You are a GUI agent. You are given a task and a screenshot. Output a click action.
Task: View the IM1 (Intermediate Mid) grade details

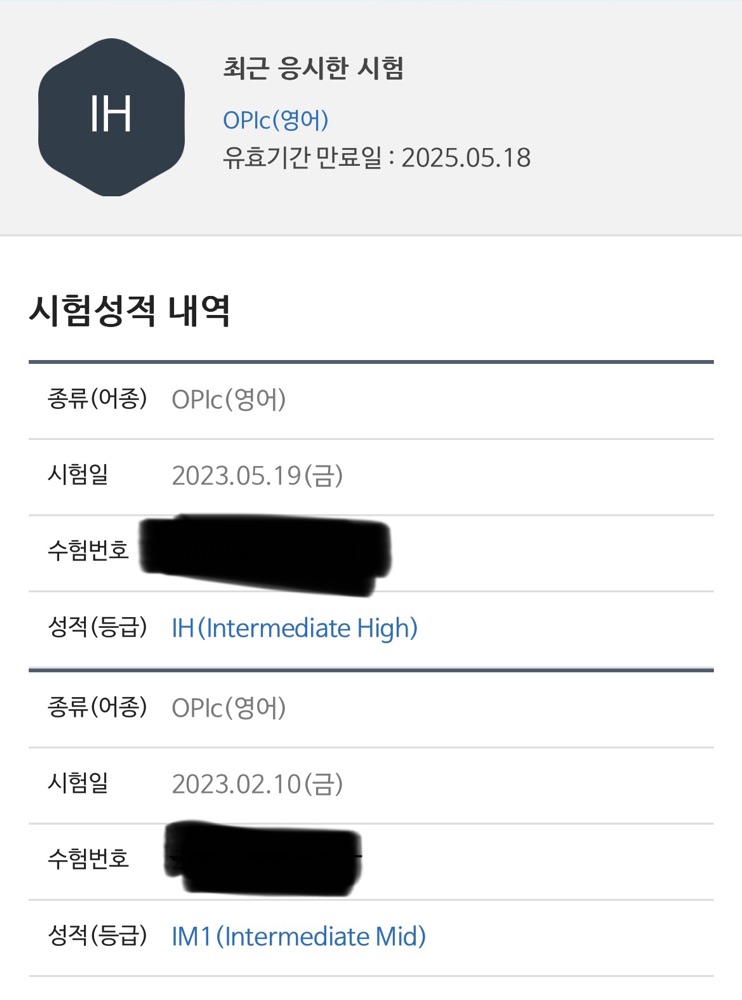coord(299,936)
